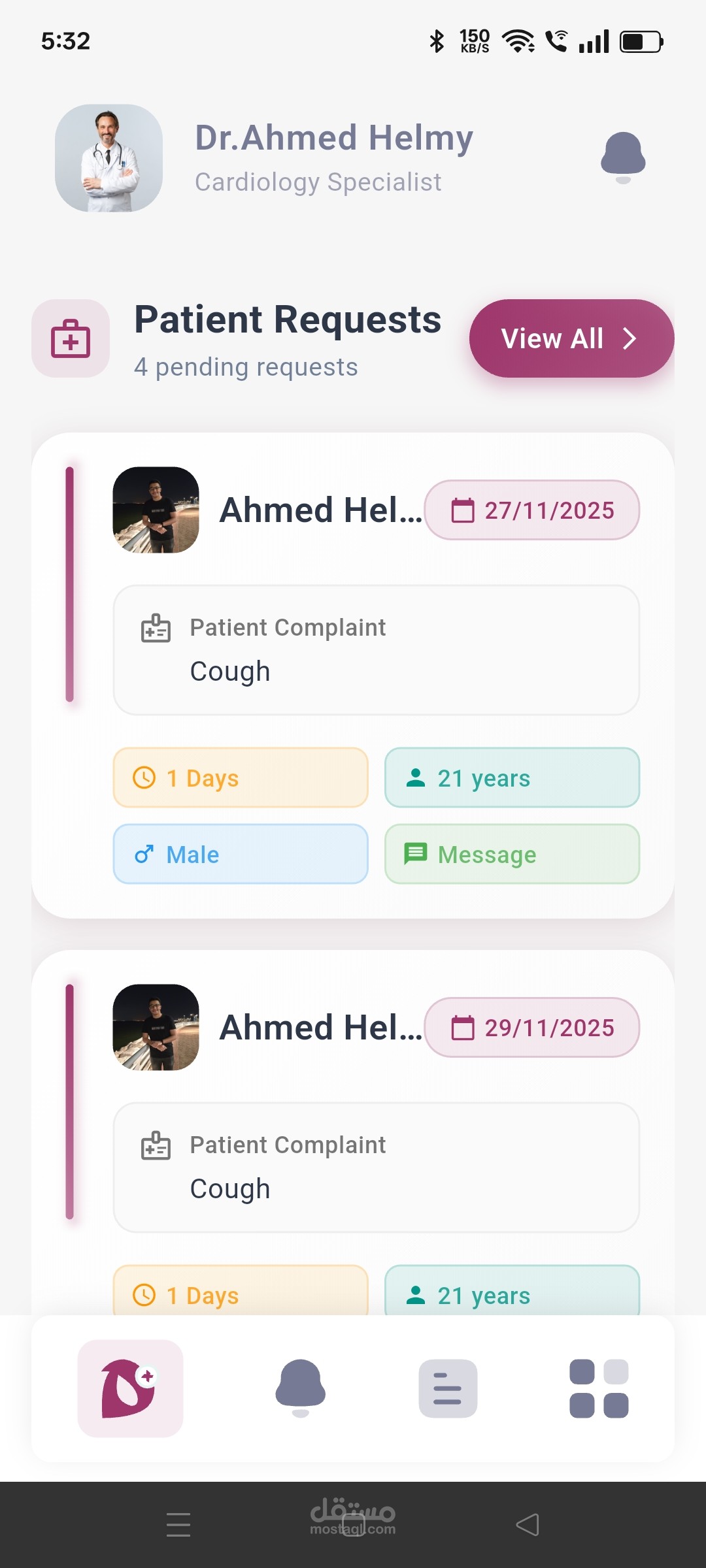Select the 27/11/2025 date badge

(533, 510)
